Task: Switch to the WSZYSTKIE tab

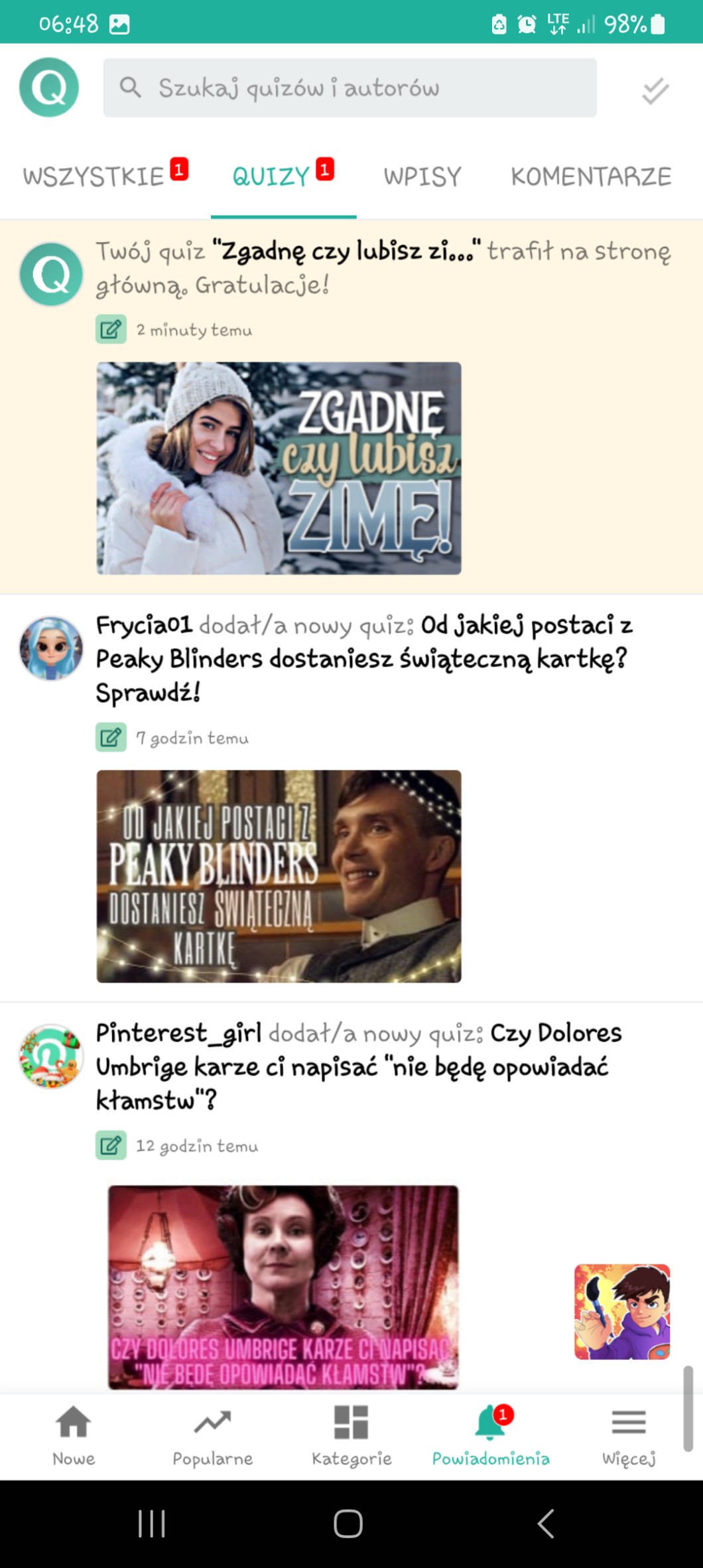Action: (94, 177)
